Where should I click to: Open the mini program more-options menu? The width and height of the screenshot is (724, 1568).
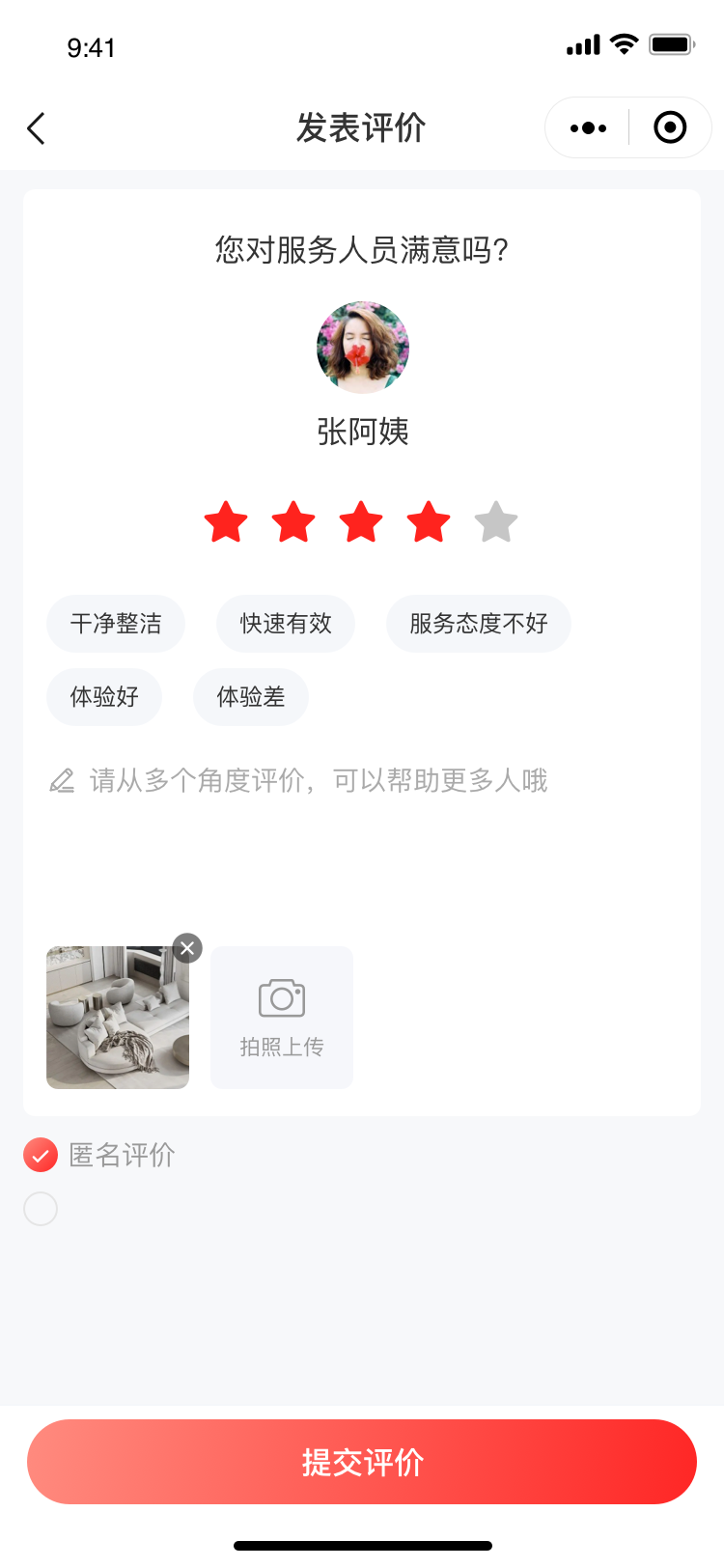[x=588, y=127]
